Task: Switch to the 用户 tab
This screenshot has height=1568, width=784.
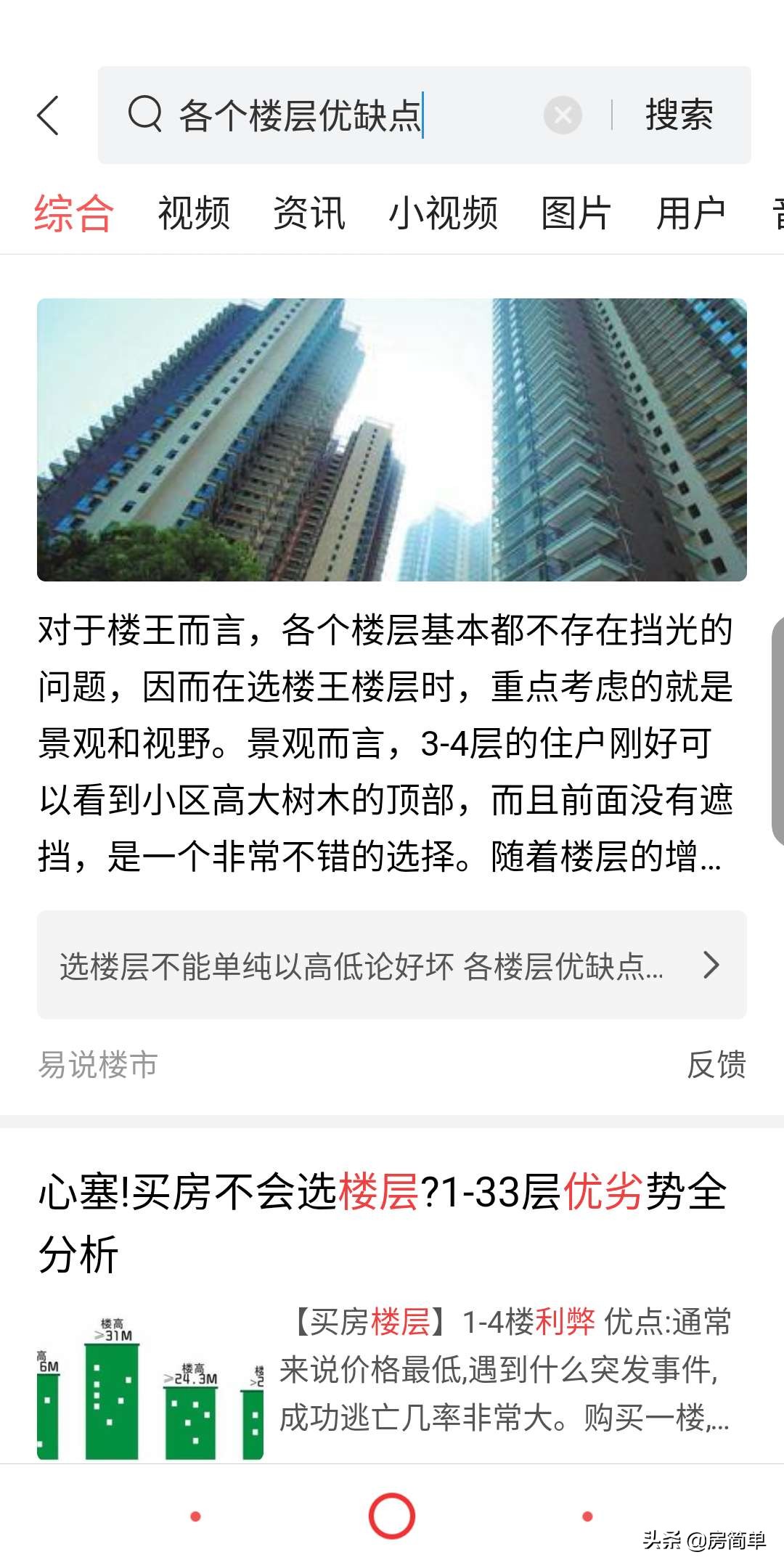Action: (691, 214)
